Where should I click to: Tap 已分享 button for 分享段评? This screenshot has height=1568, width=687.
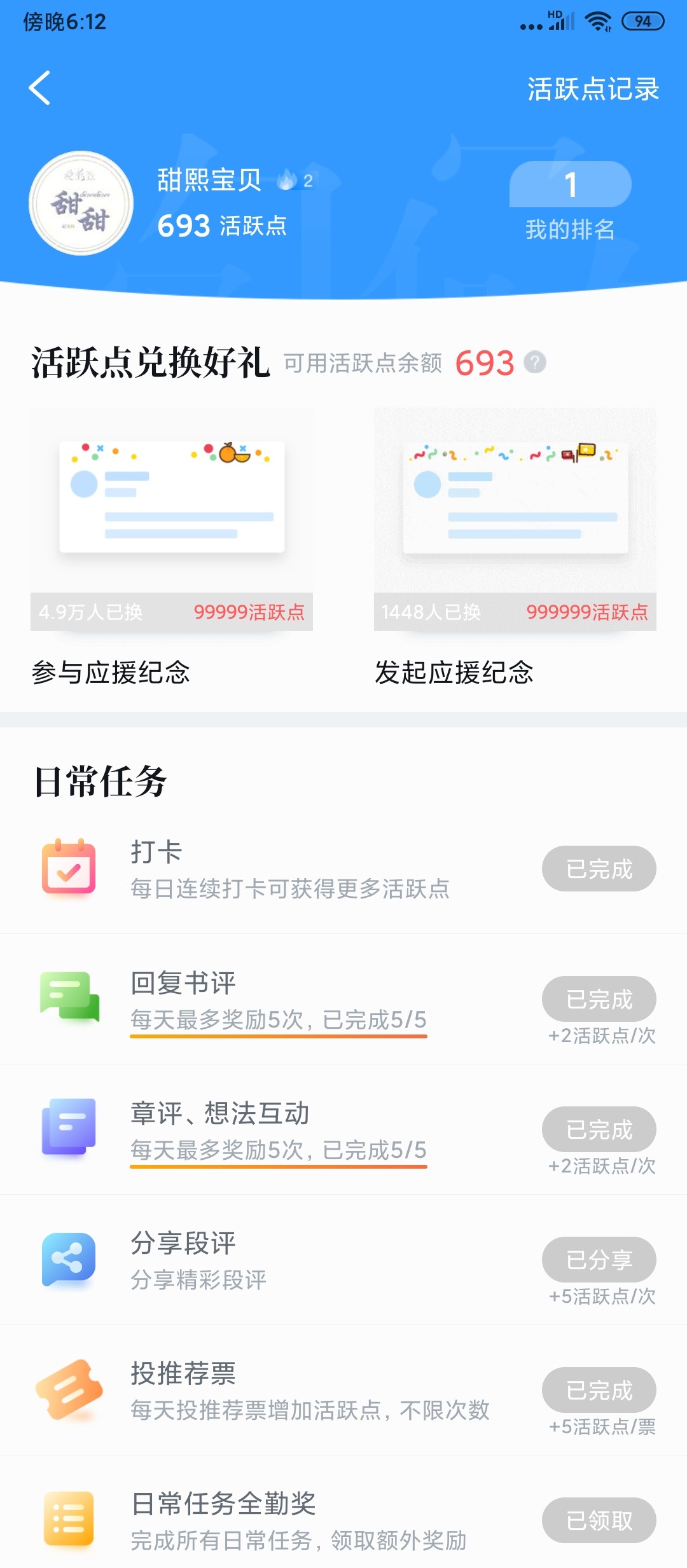(599, 1260)
